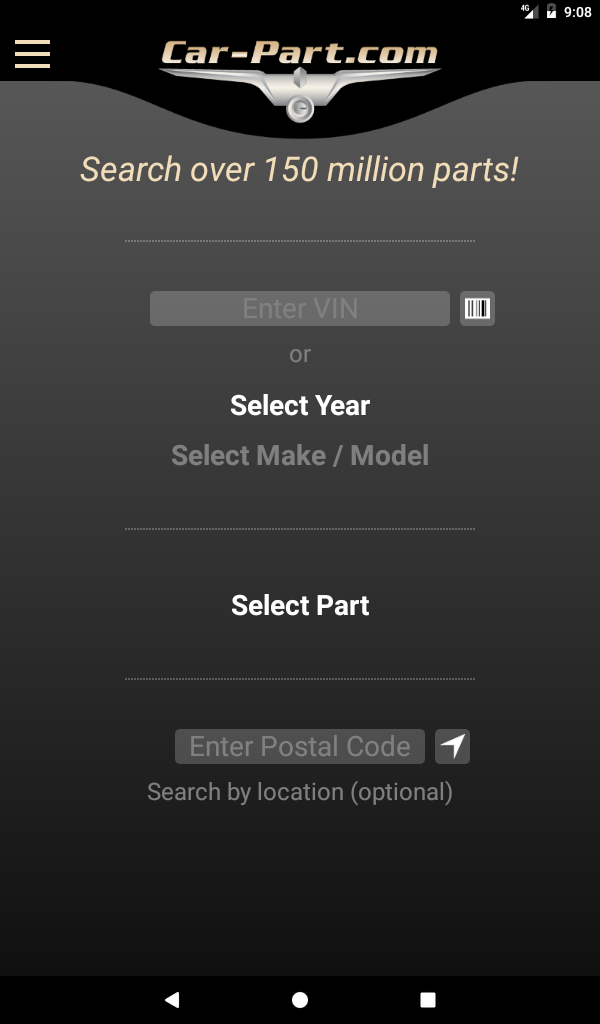Go back using the system back button
The width and height of the screenshot is (600, 1024).
point(172,999)
